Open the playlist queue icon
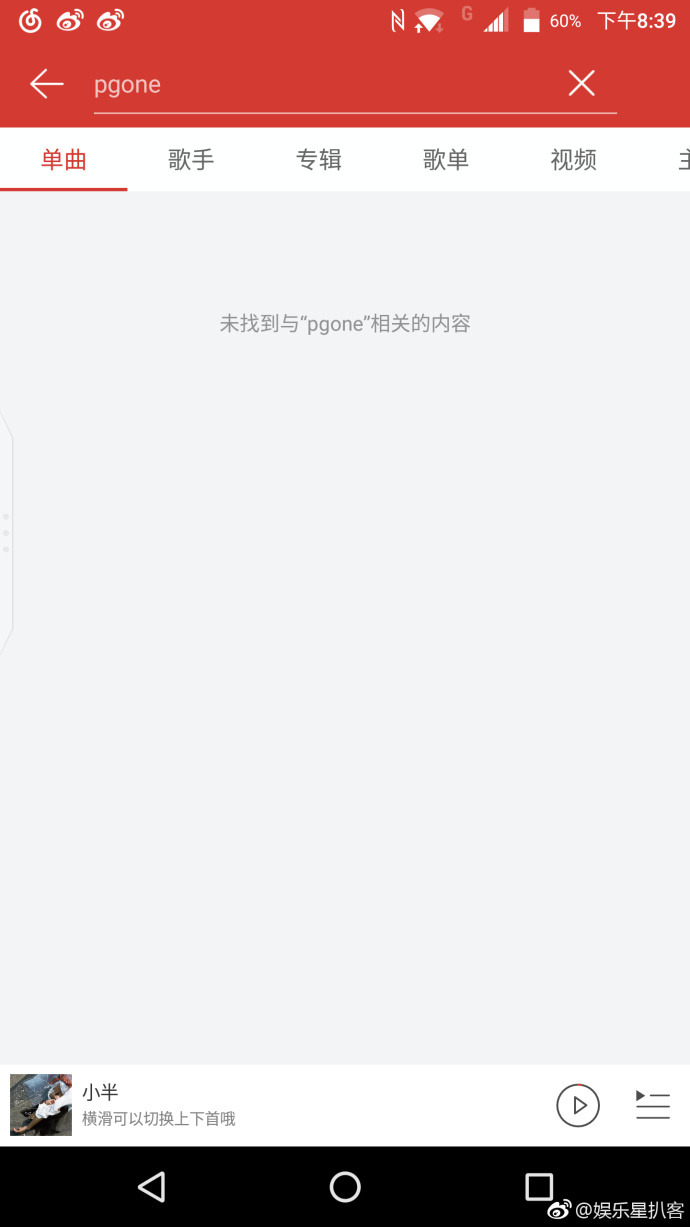 652,1105
